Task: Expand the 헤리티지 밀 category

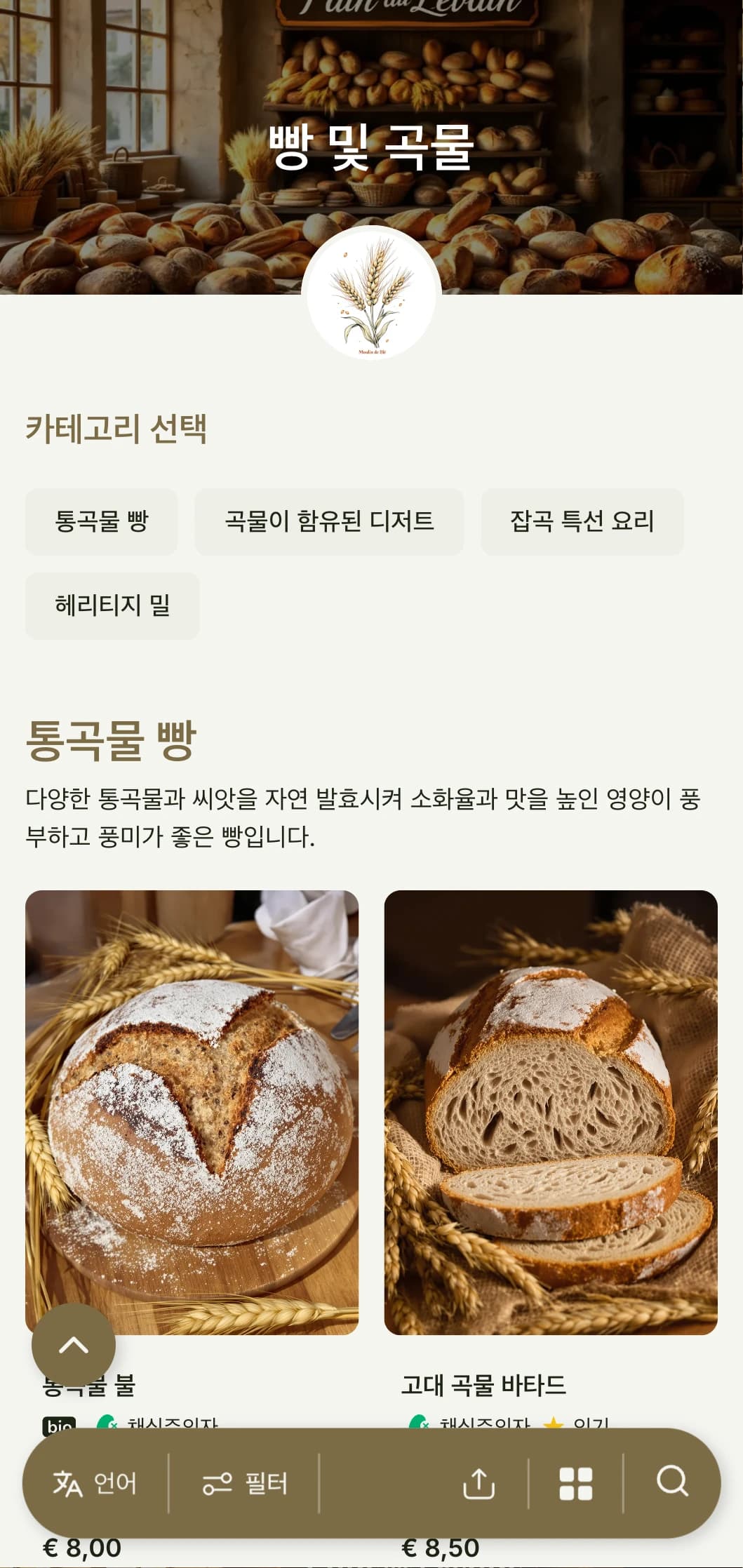Action: [x=112, y=605]
